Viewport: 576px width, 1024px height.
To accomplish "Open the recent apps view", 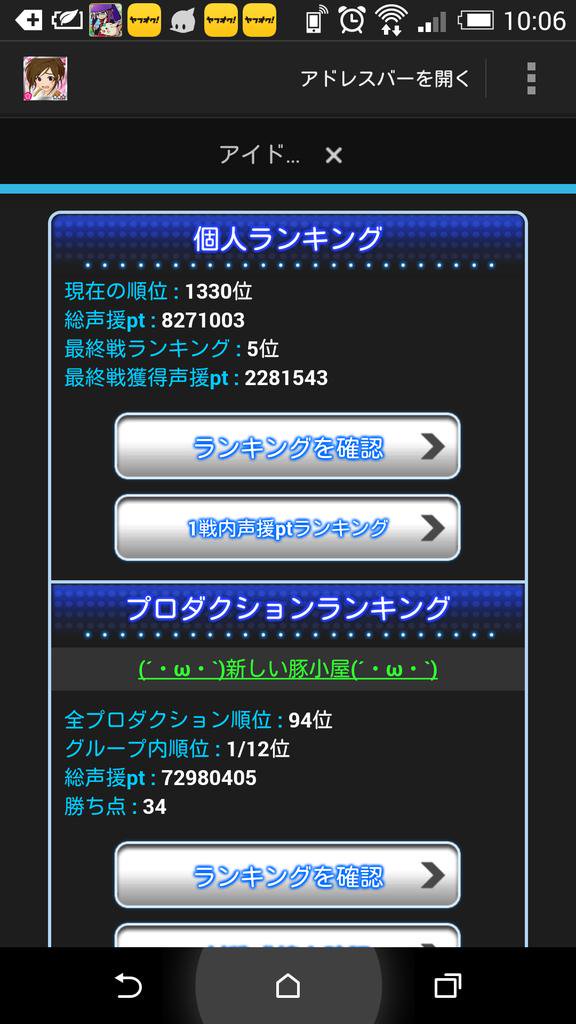I will (x=447, y=985).
